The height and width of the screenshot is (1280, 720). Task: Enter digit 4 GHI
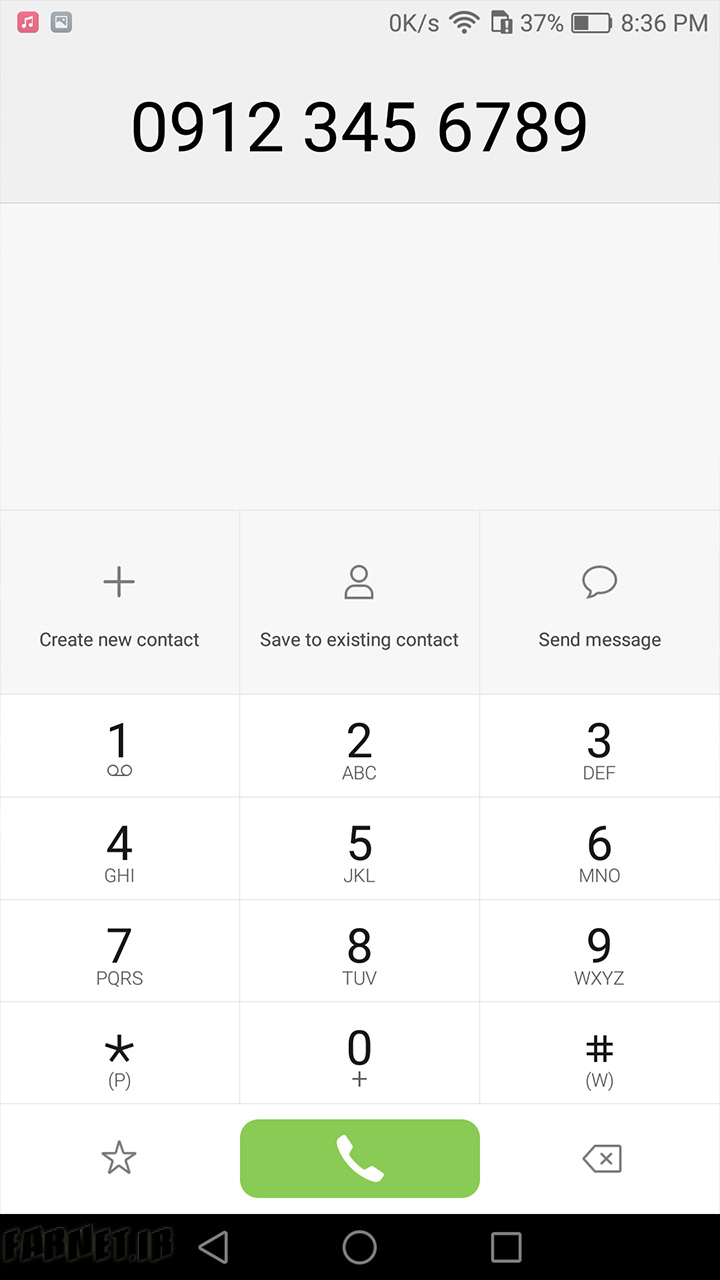pyautogui.click(x=119, y=849)
